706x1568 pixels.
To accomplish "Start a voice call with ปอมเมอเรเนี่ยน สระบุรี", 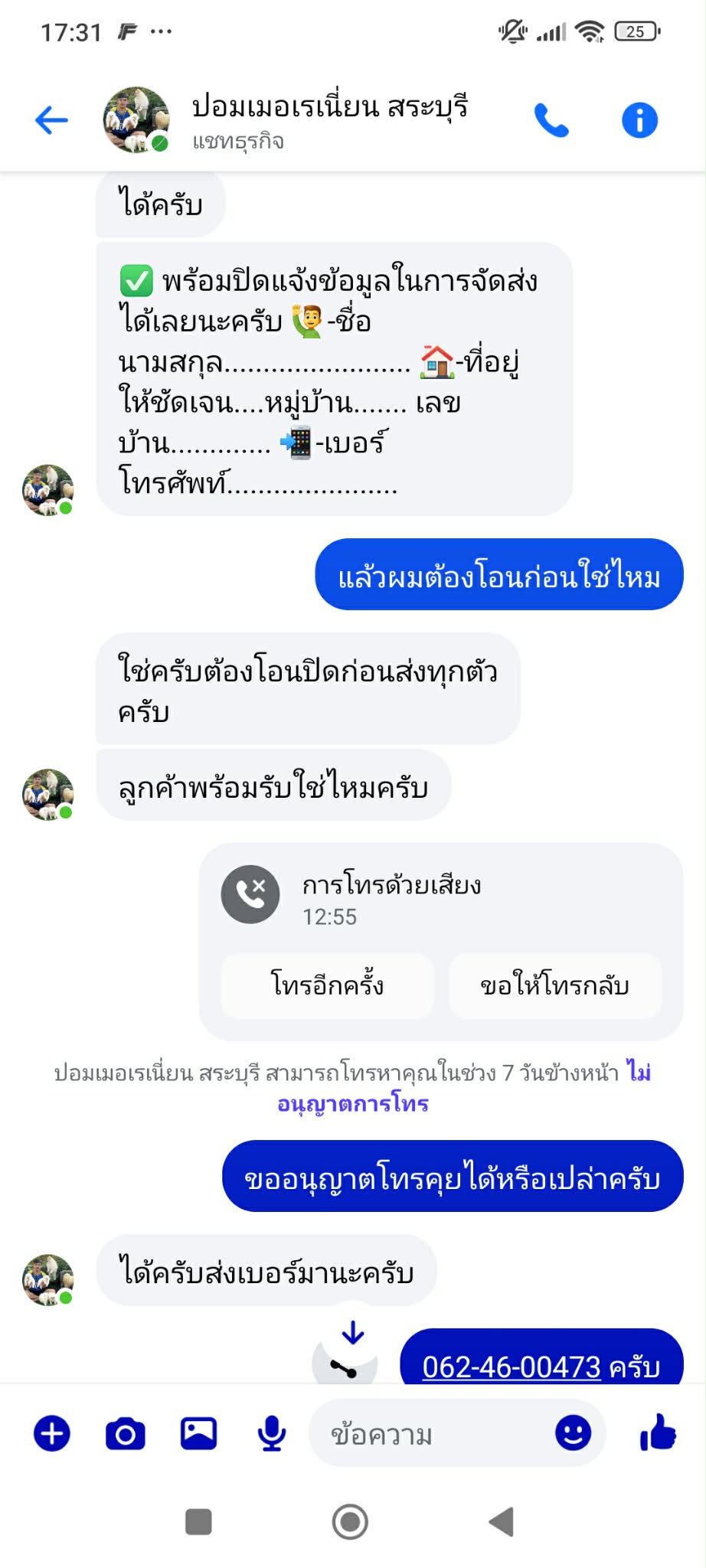I will (x=551, y=120).
